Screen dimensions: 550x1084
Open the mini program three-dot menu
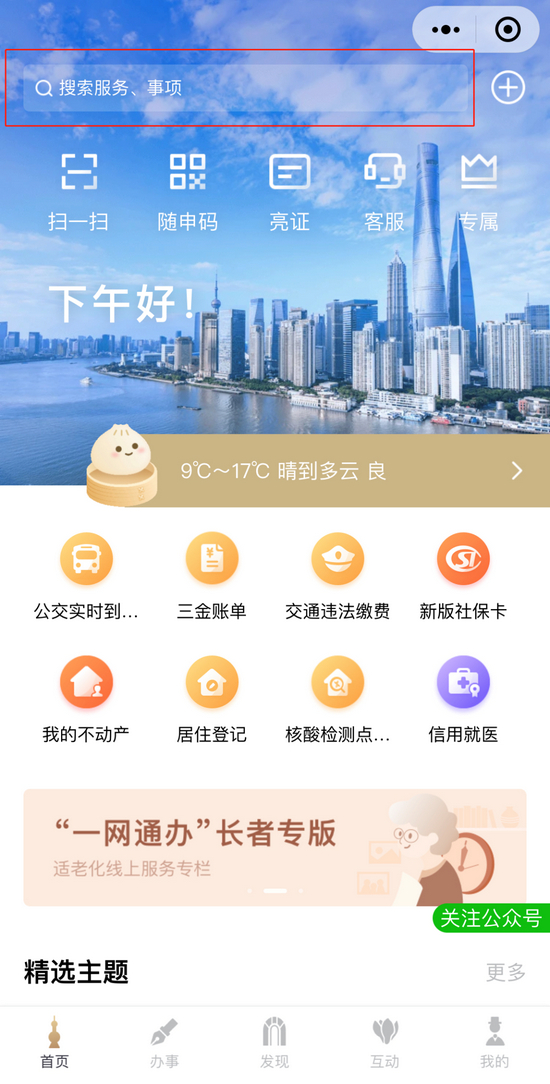446,30
